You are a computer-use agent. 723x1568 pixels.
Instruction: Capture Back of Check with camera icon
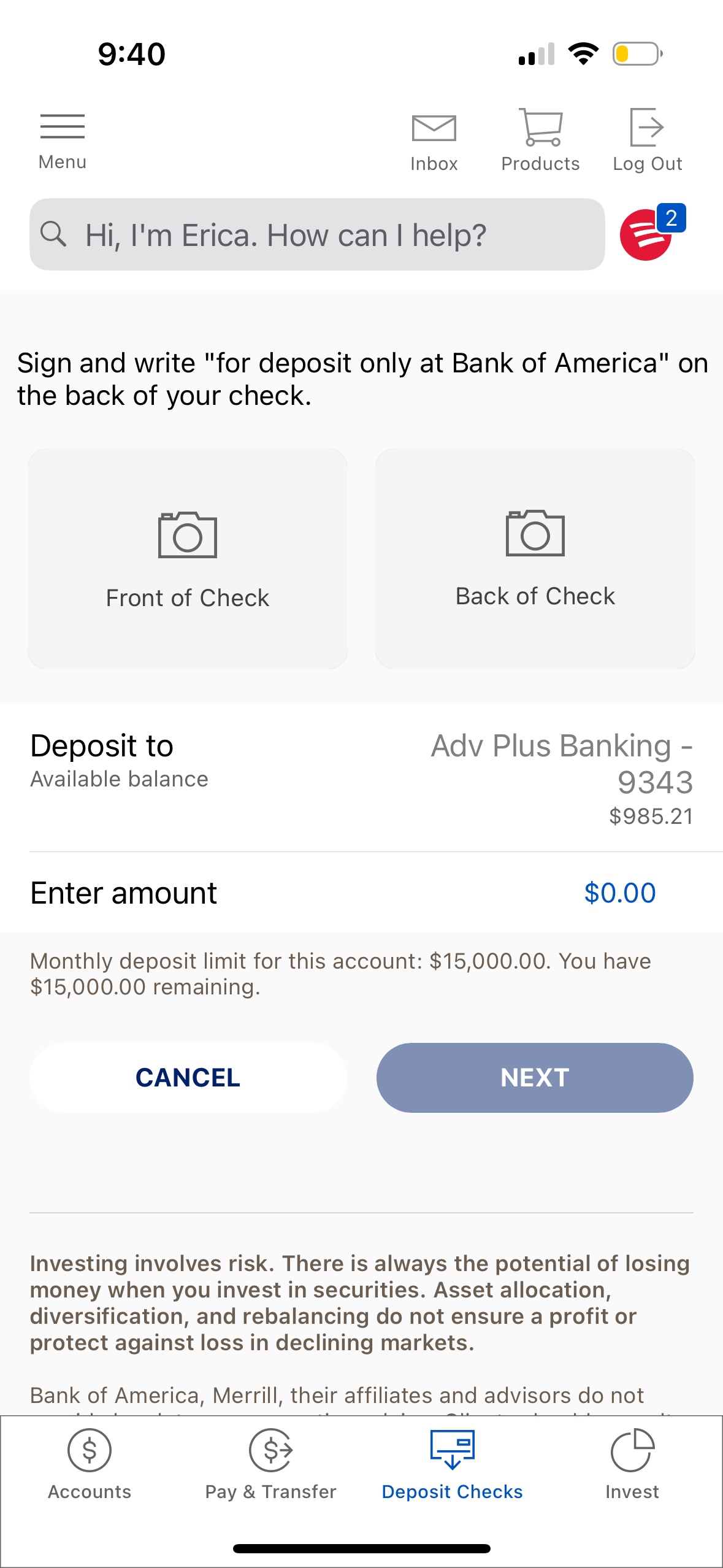(534, 532)
